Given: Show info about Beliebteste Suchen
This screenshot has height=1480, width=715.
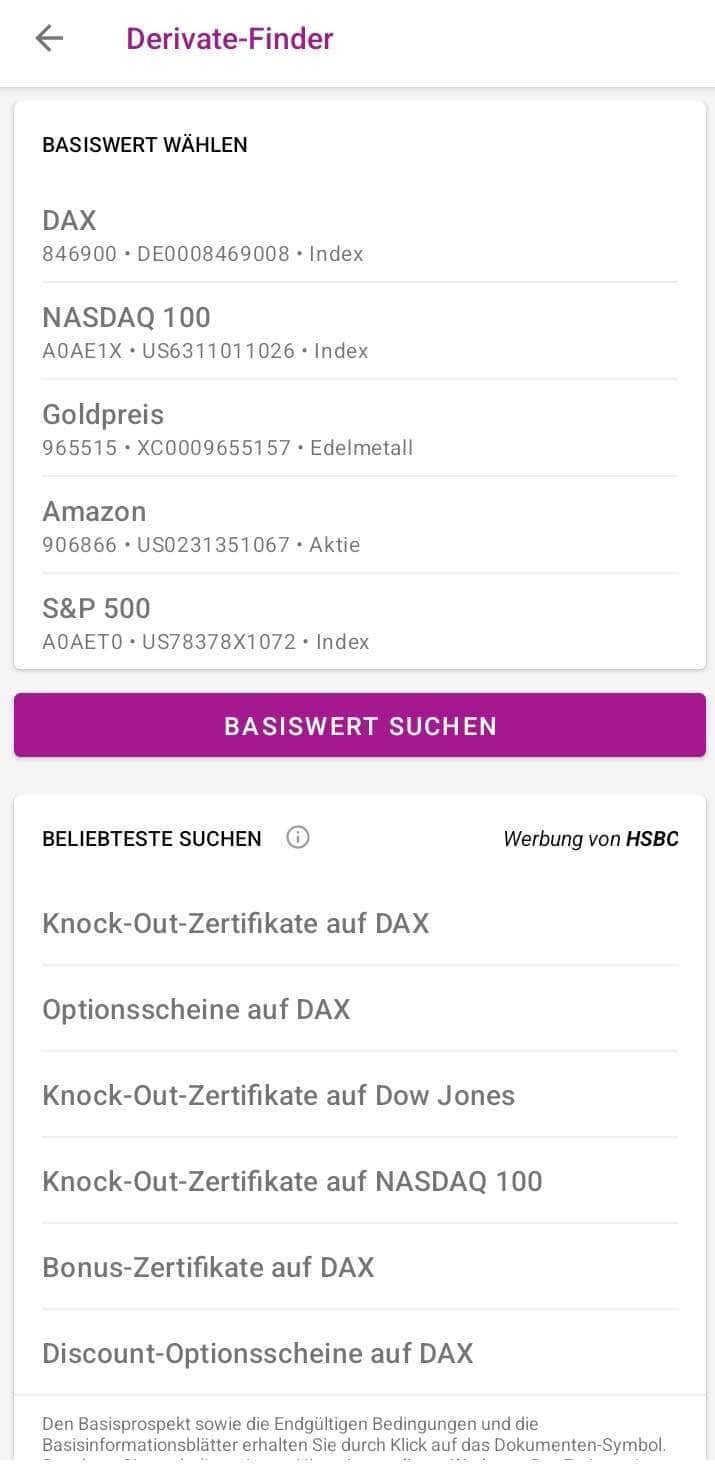Looking at the screenshot, I should pos(297,838).
